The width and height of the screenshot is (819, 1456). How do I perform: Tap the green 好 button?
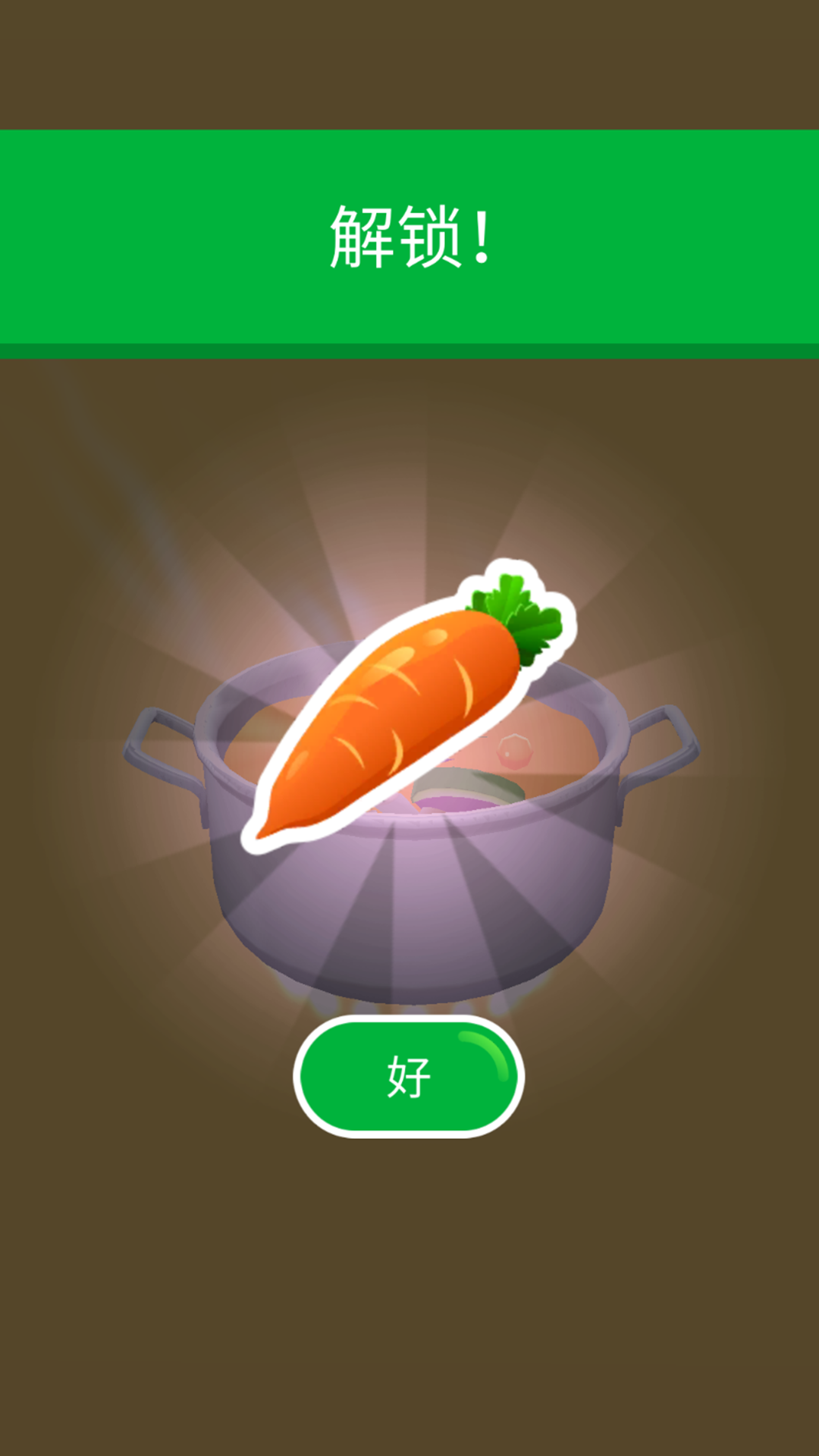409,1076
